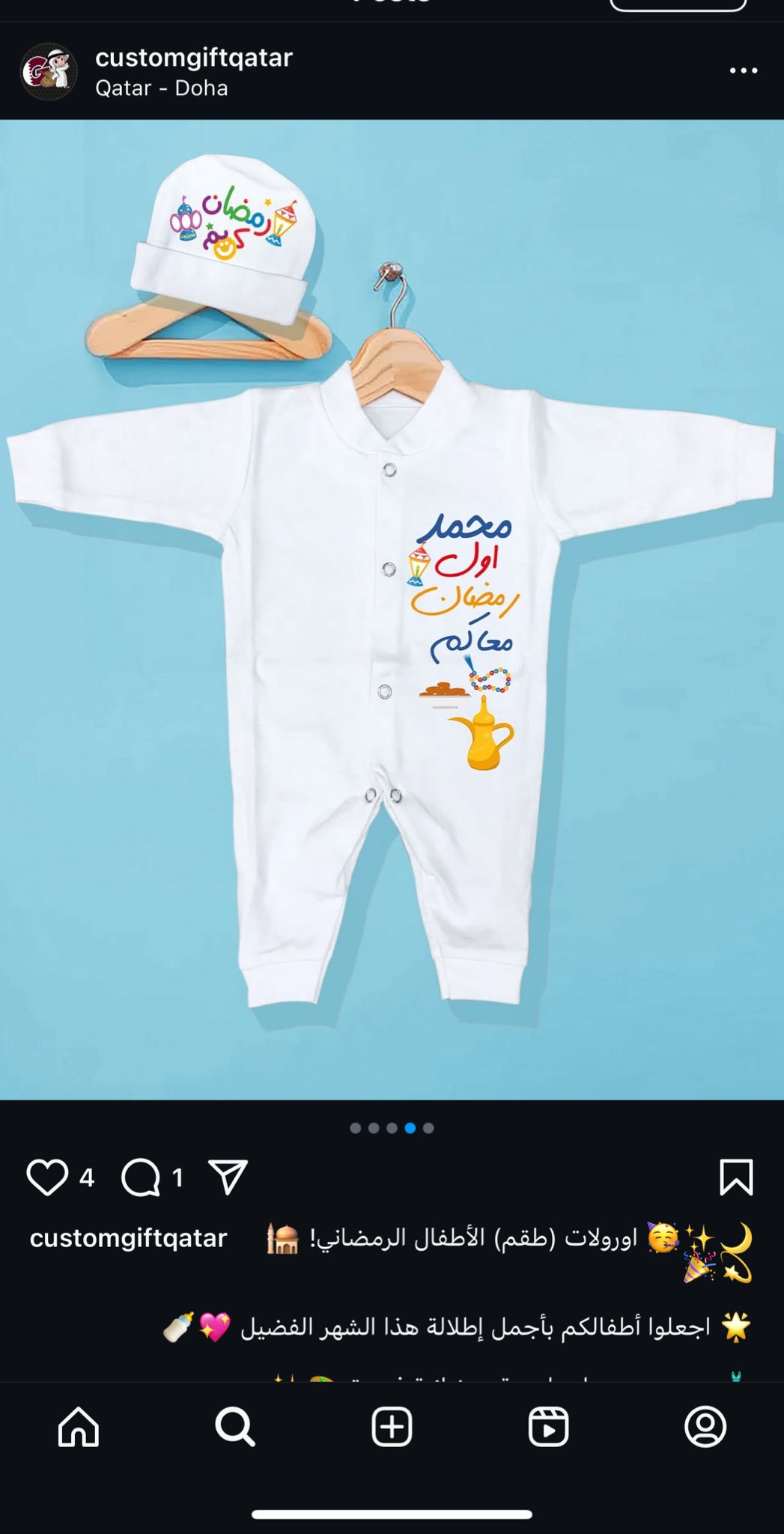This screenshot has width=784, height=1534.
Task: Open customgiftqatar profile picture
Action: click(x=49, y=72)
